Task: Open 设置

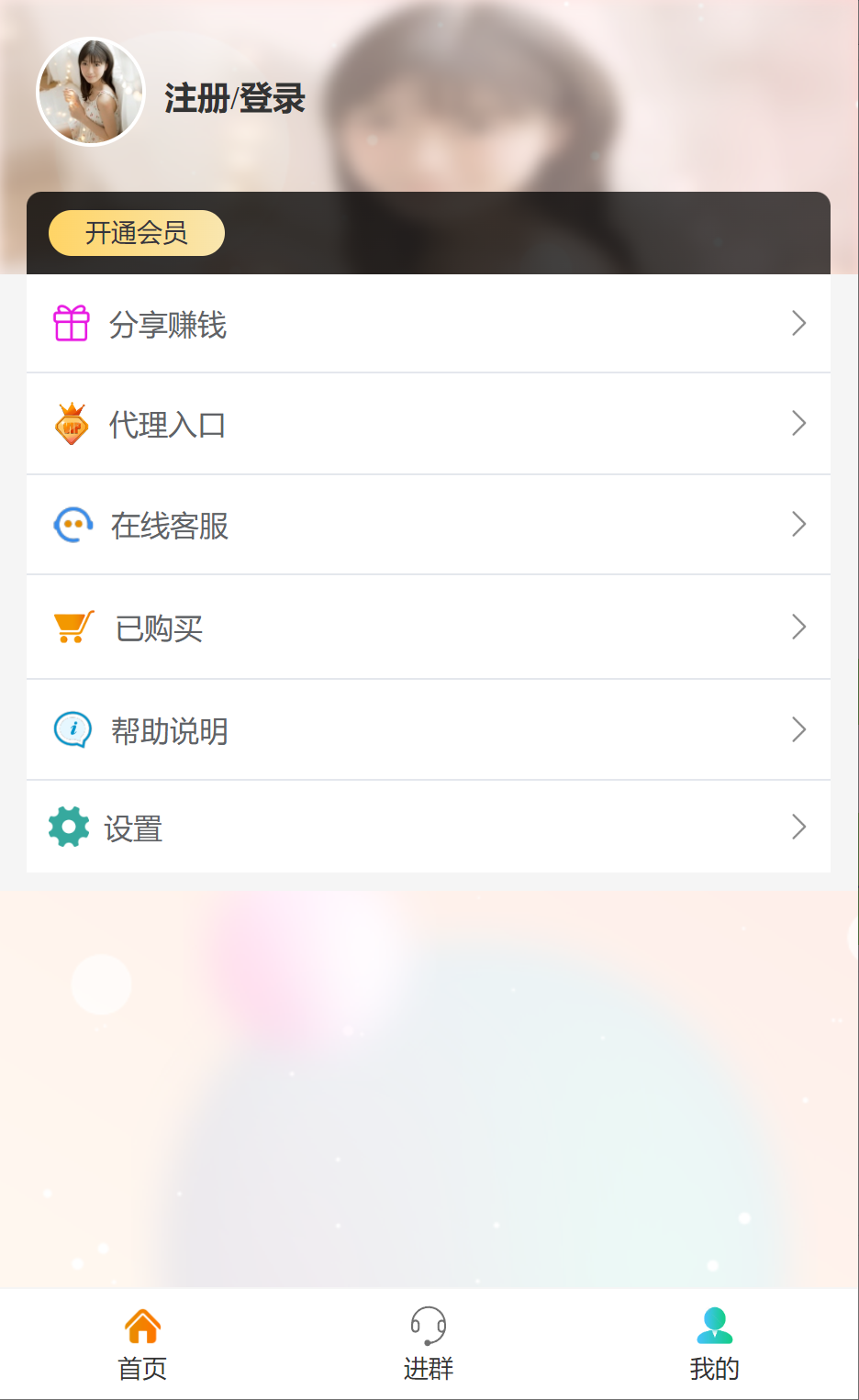Action: 429,827
